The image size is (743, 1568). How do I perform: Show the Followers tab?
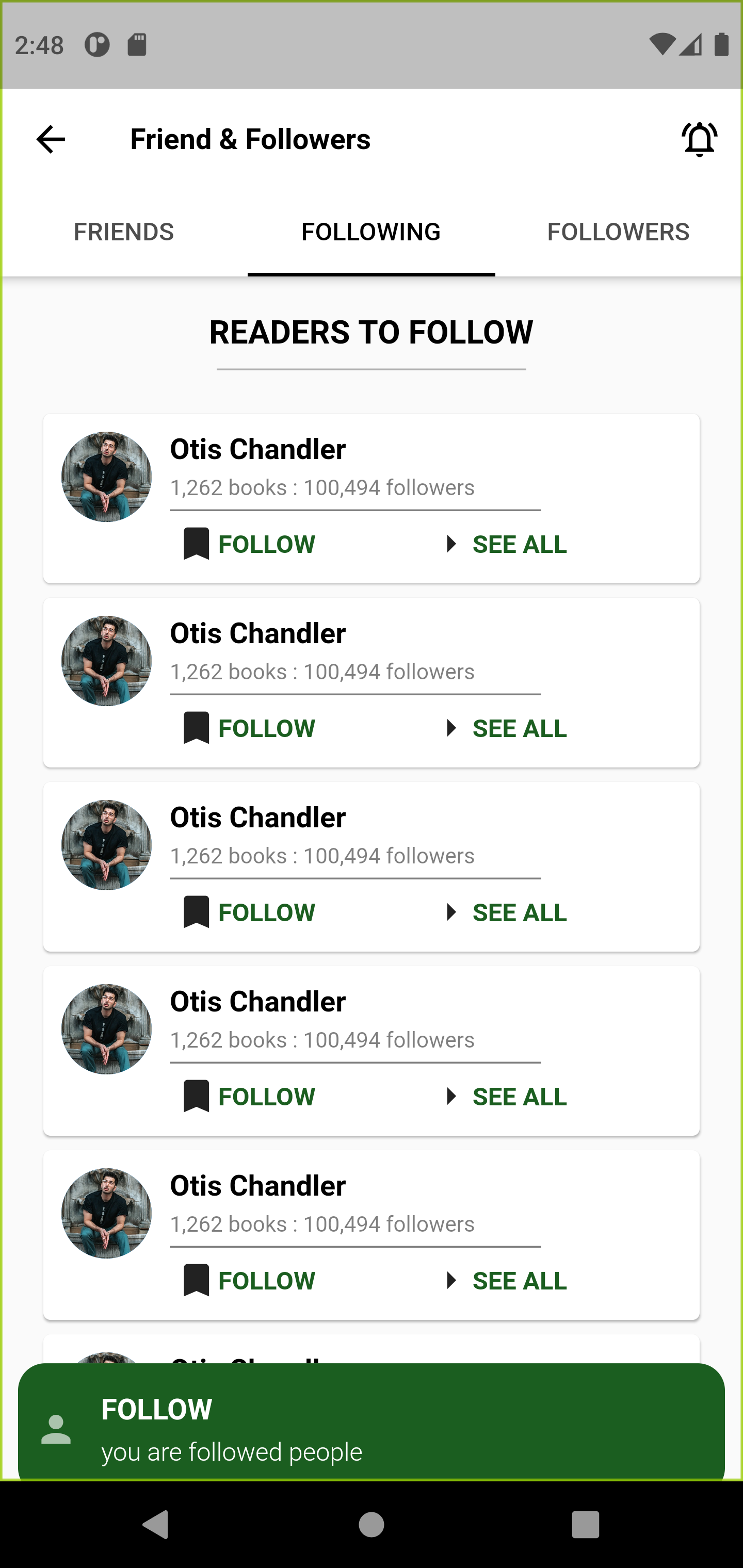[x=618, y=232]
